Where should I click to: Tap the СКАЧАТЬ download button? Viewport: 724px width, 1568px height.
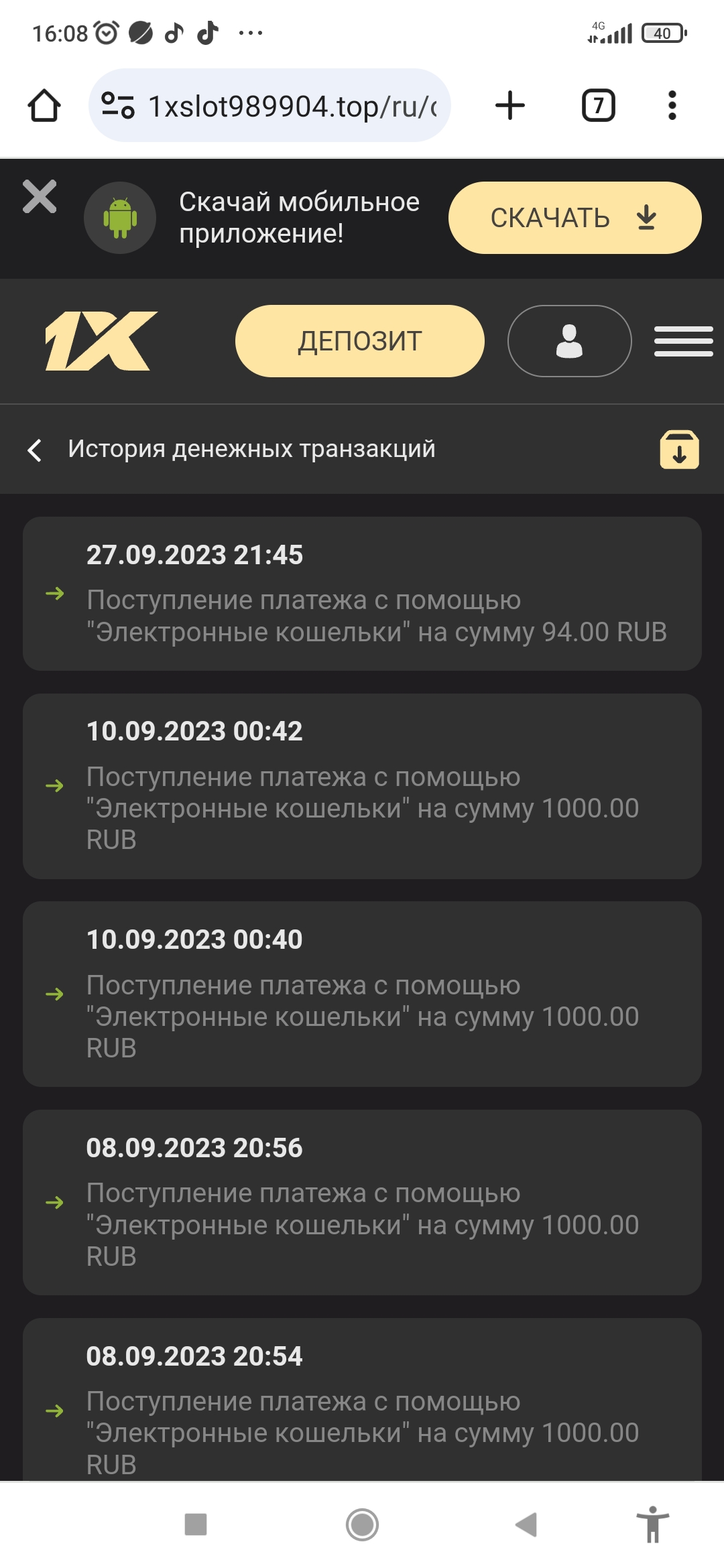point(575,218)
